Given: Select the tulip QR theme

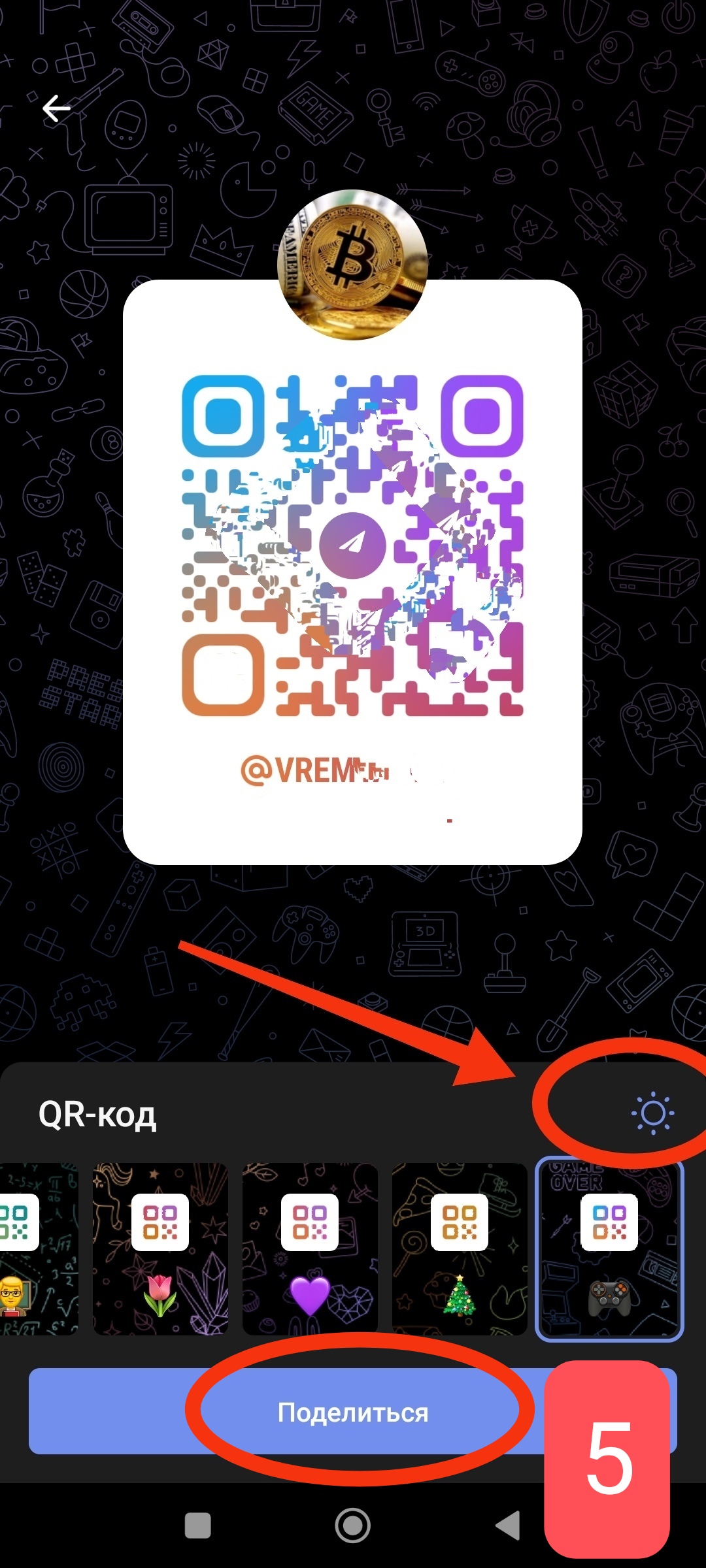Looking at the screenshot, I should (160, 1249).
